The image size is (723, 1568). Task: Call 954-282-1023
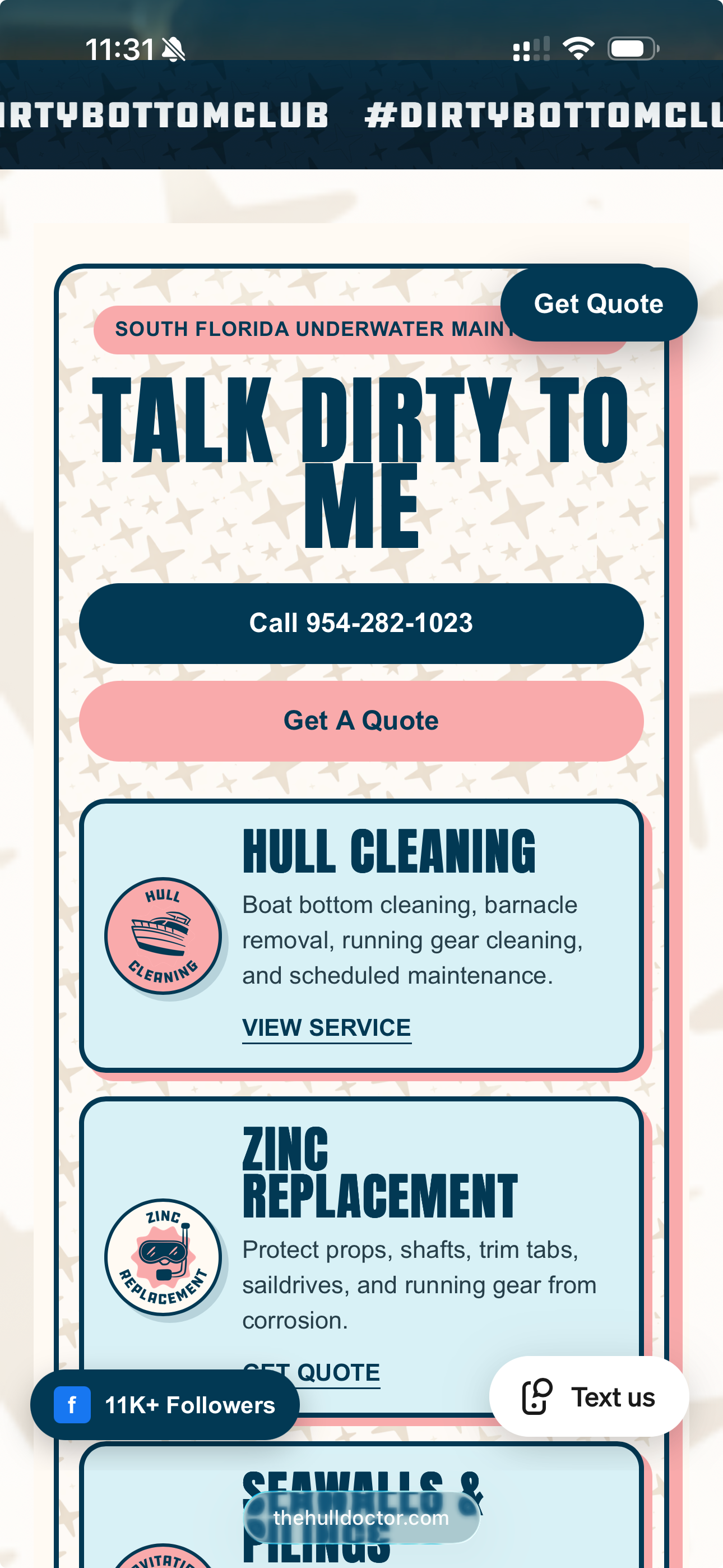(x=361, y=623)
